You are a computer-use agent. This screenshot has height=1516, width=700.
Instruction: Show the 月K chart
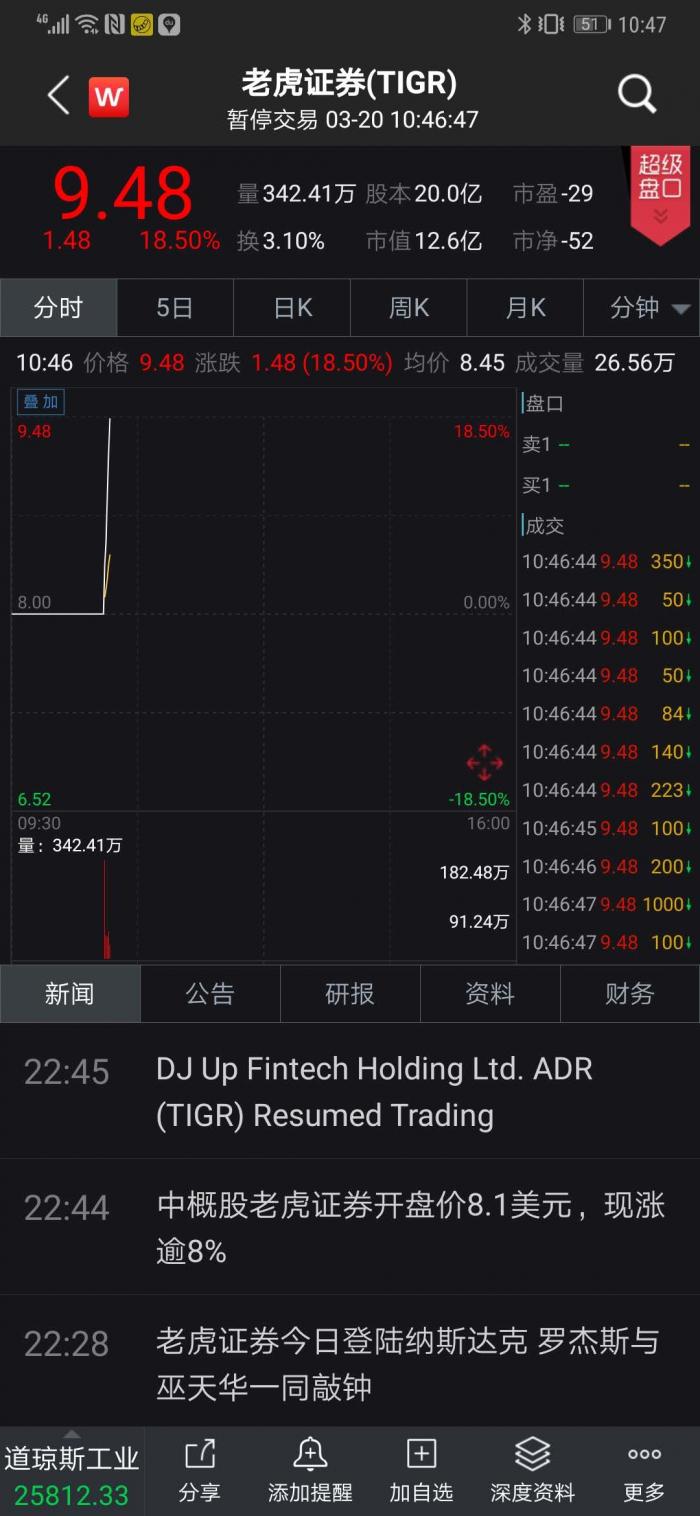pyautogui.click(x=525, y=308)
